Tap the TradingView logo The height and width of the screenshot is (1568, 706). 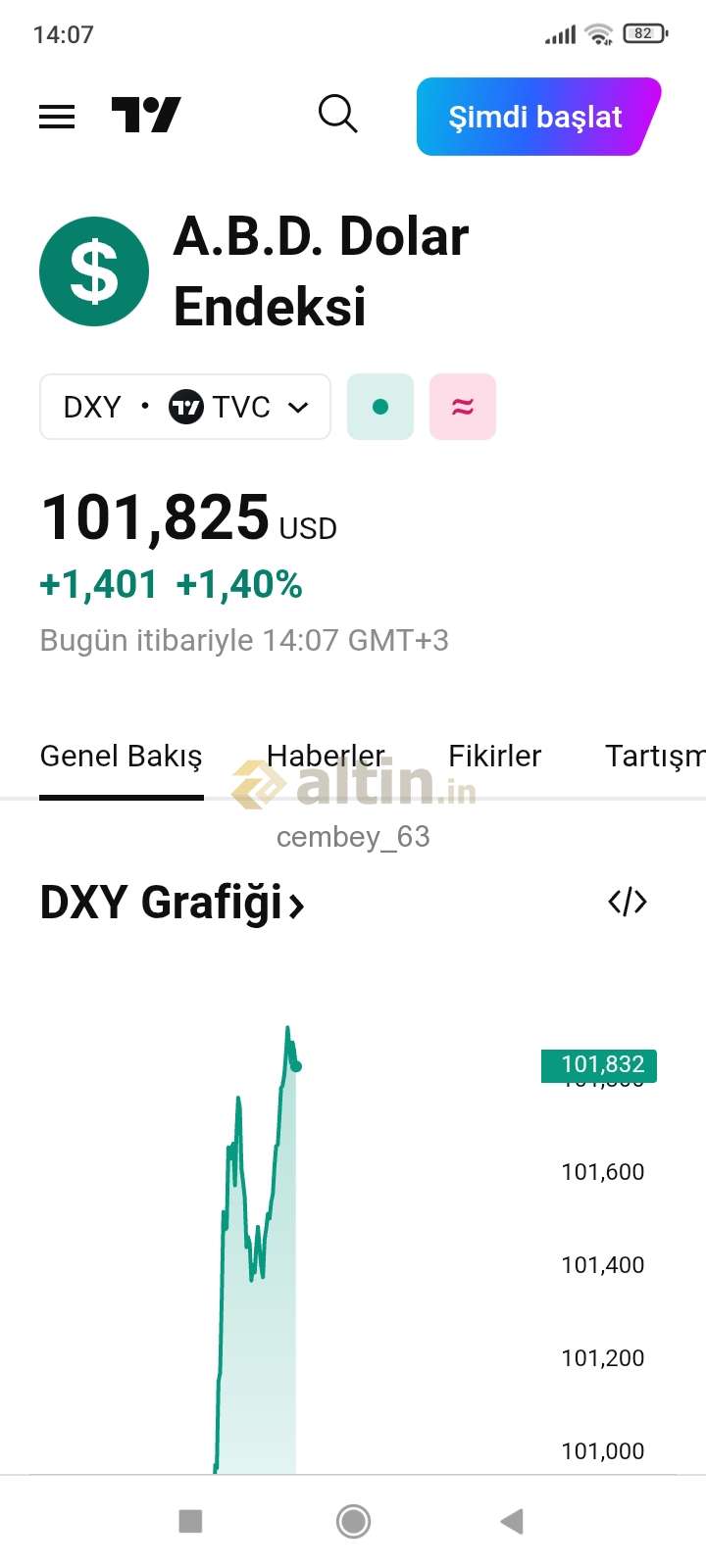tap(146, 115)
